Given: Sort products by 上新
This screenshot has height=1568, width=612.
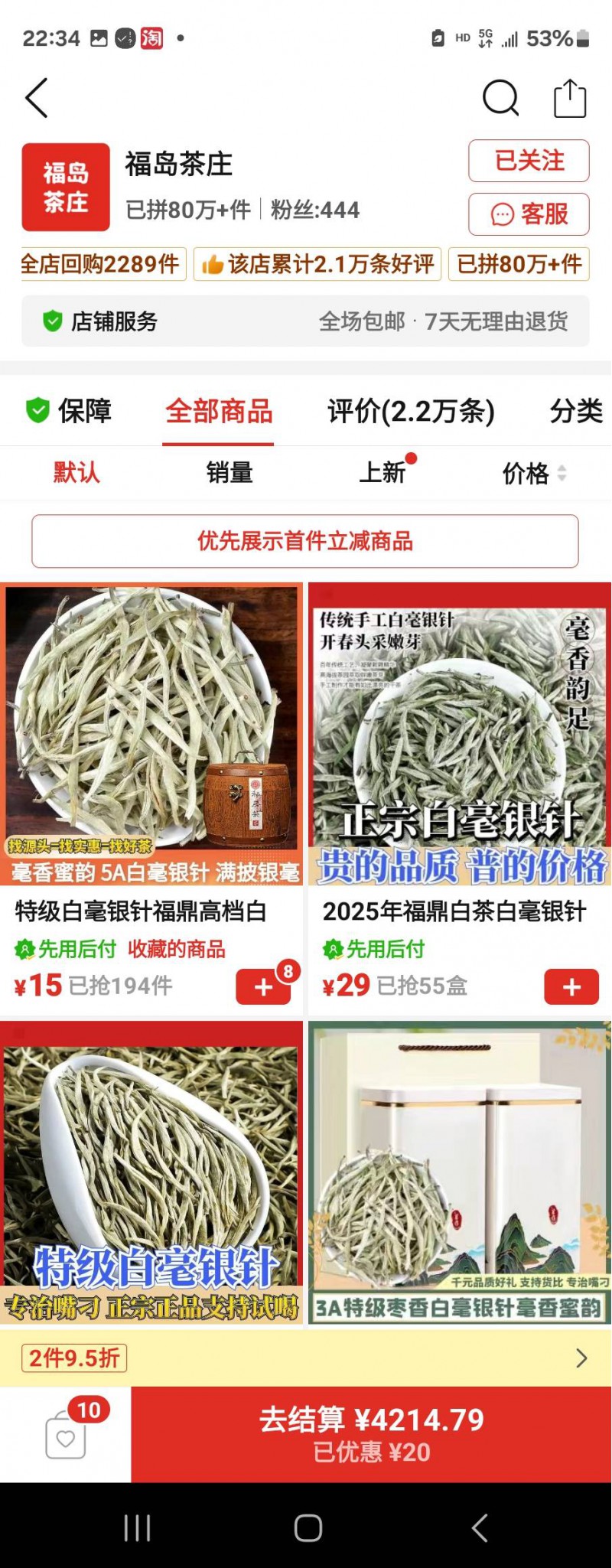Looking at the screenshot, I should click(x=382, y=473).
